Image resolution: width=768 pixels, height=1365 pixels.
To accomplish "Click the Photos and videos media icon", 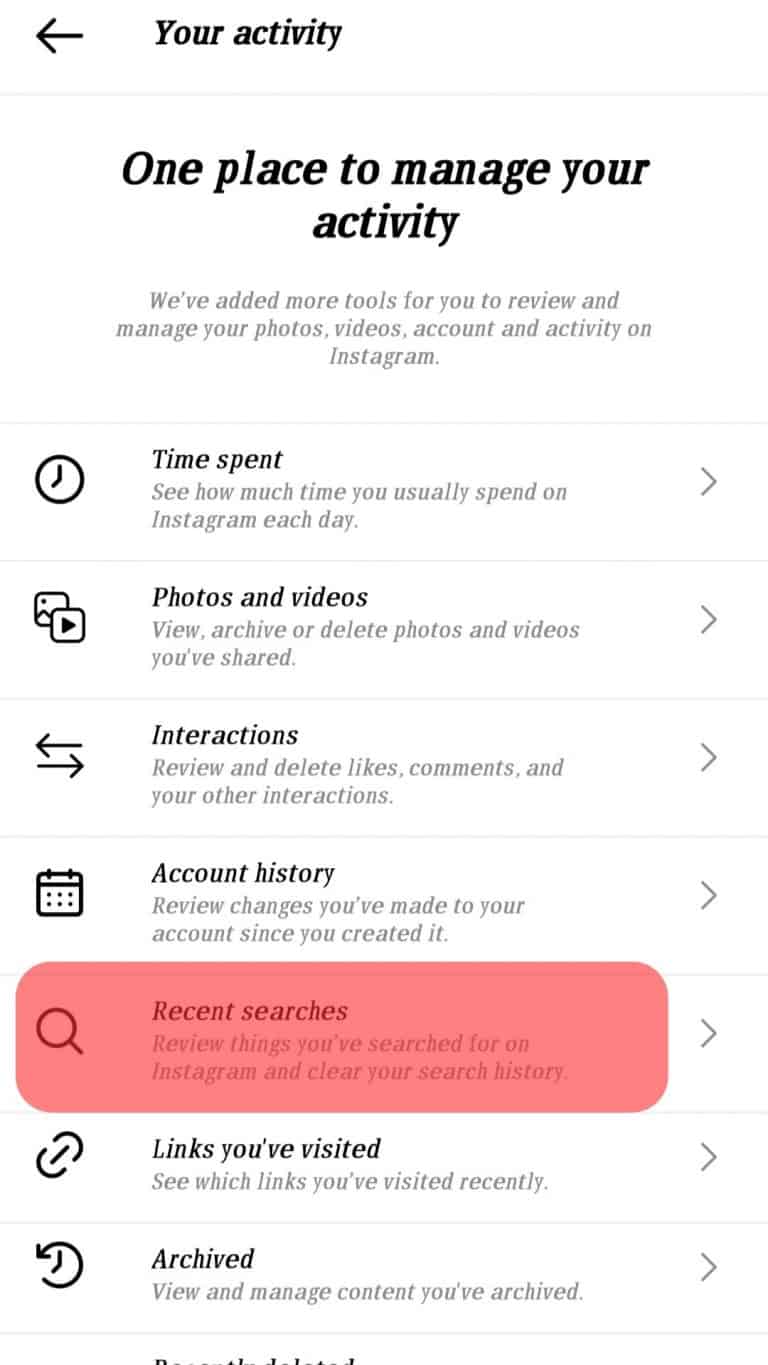I will click(58, 618).
